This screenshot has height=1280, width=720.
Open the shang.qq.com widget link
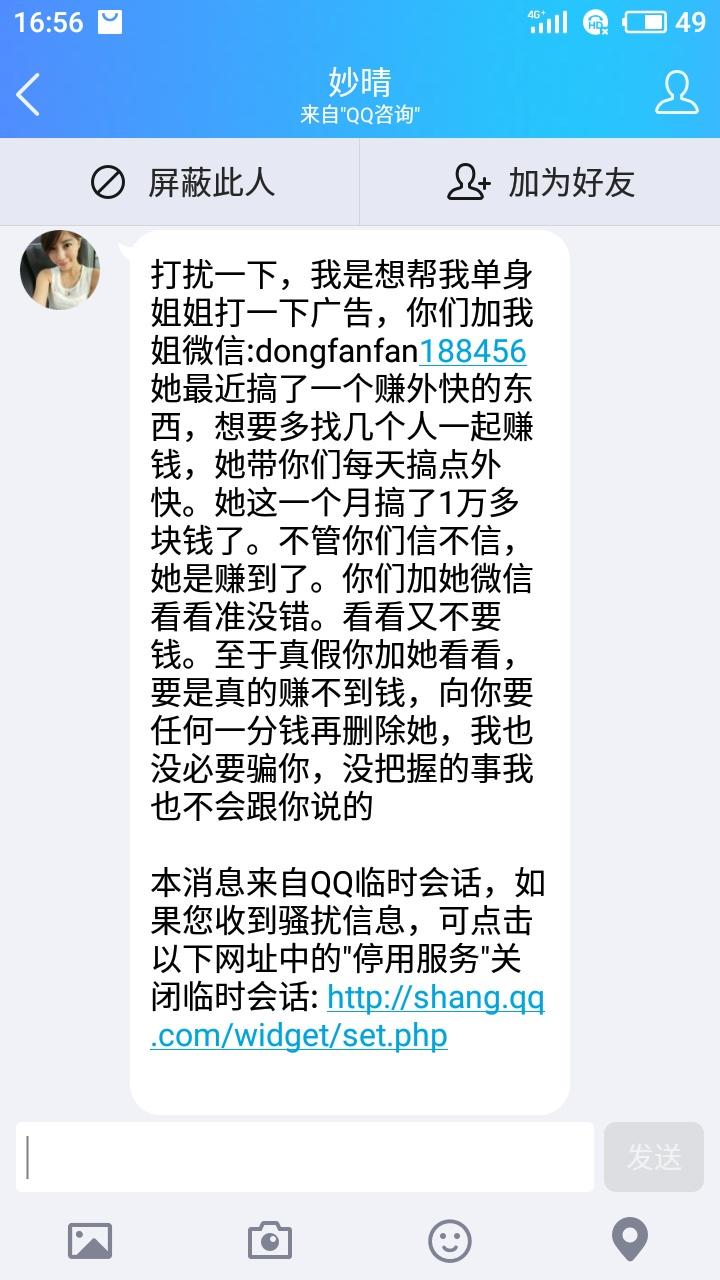[x=348, y=1016]
